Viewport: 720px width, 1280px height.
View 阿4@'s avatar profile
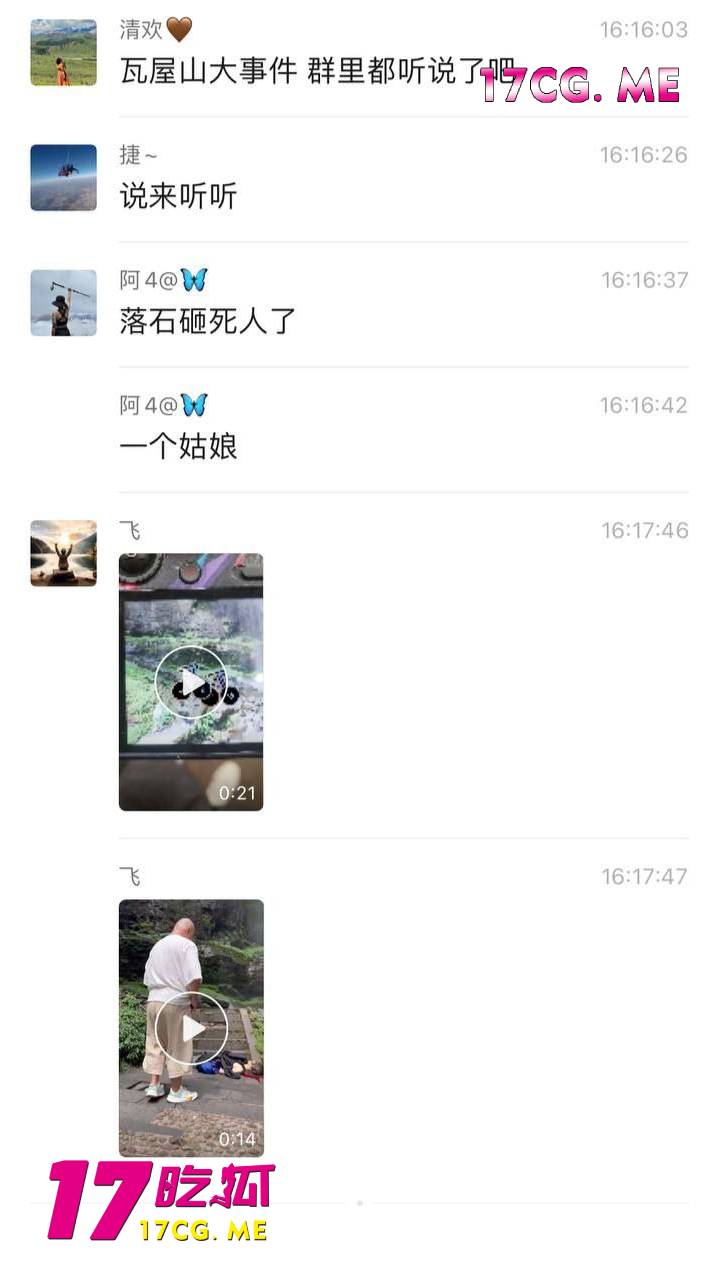63,303
